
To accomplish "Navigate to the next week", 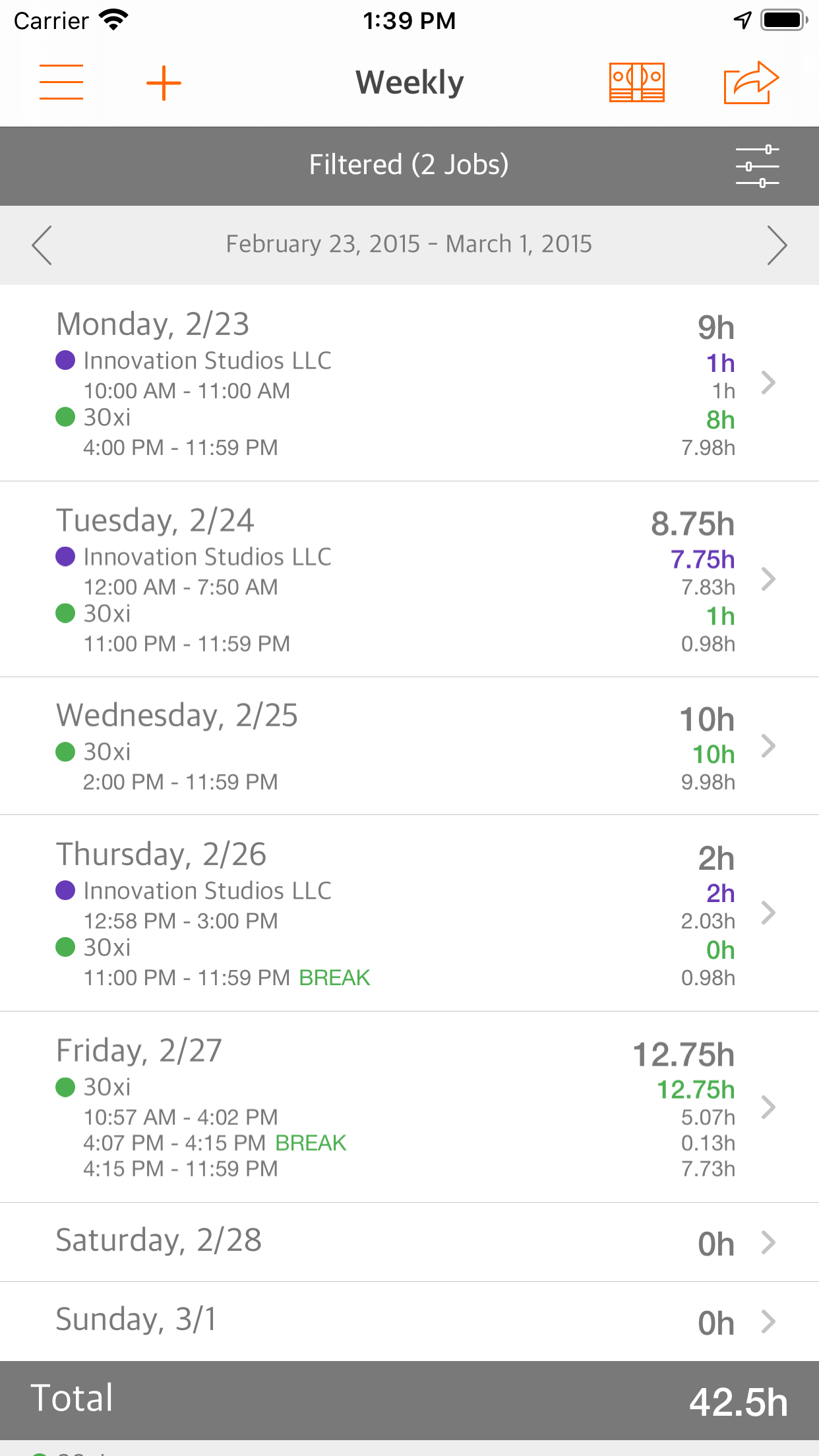I will (x=778, y=245).
